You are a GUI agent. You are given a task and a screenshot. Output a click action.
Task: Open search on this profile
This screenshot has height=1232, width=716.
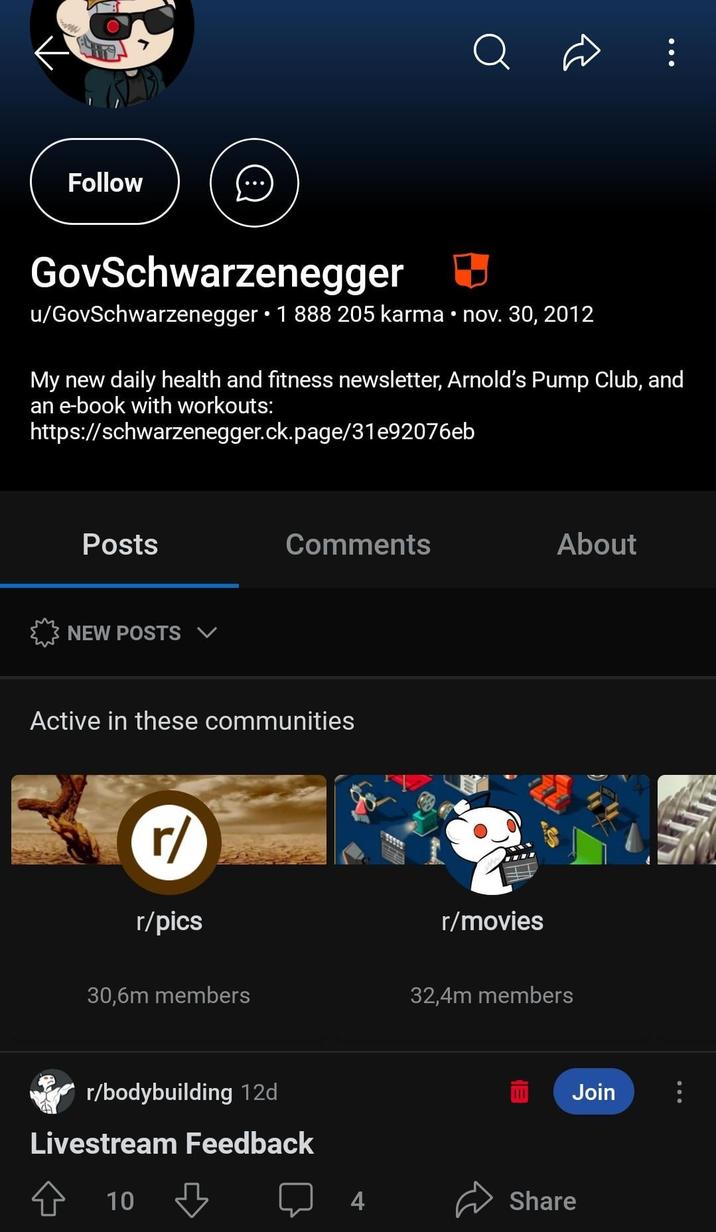(491, 52)
